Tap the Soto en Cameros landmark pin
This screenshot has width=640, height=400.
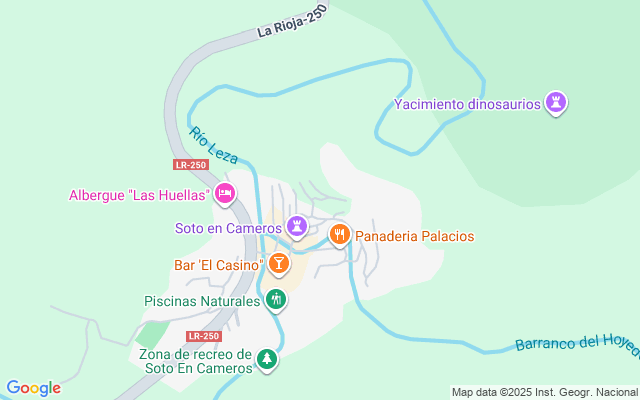(296, 227)
